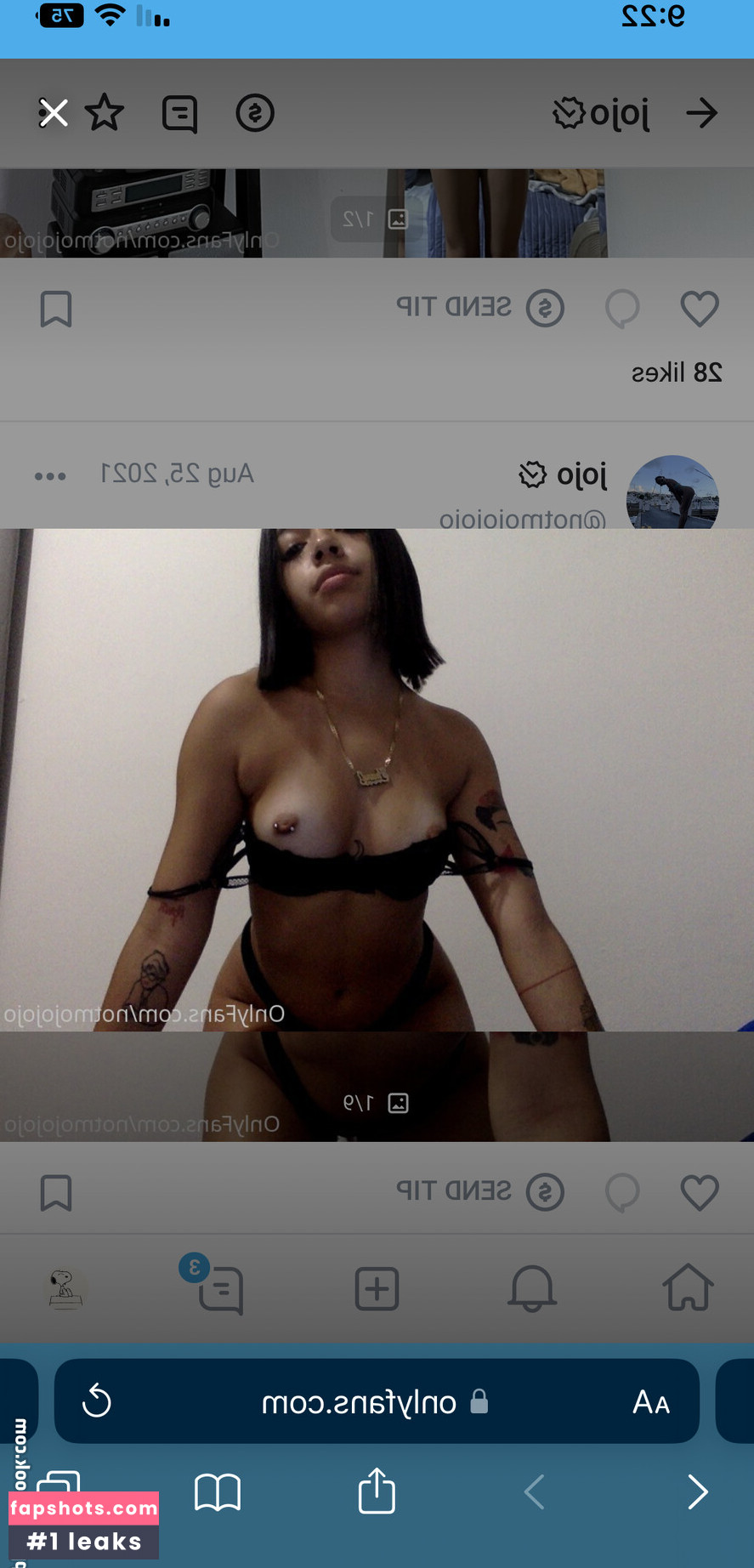
Task: Tap the notifications bell icon
Action: click(531, 1288)
